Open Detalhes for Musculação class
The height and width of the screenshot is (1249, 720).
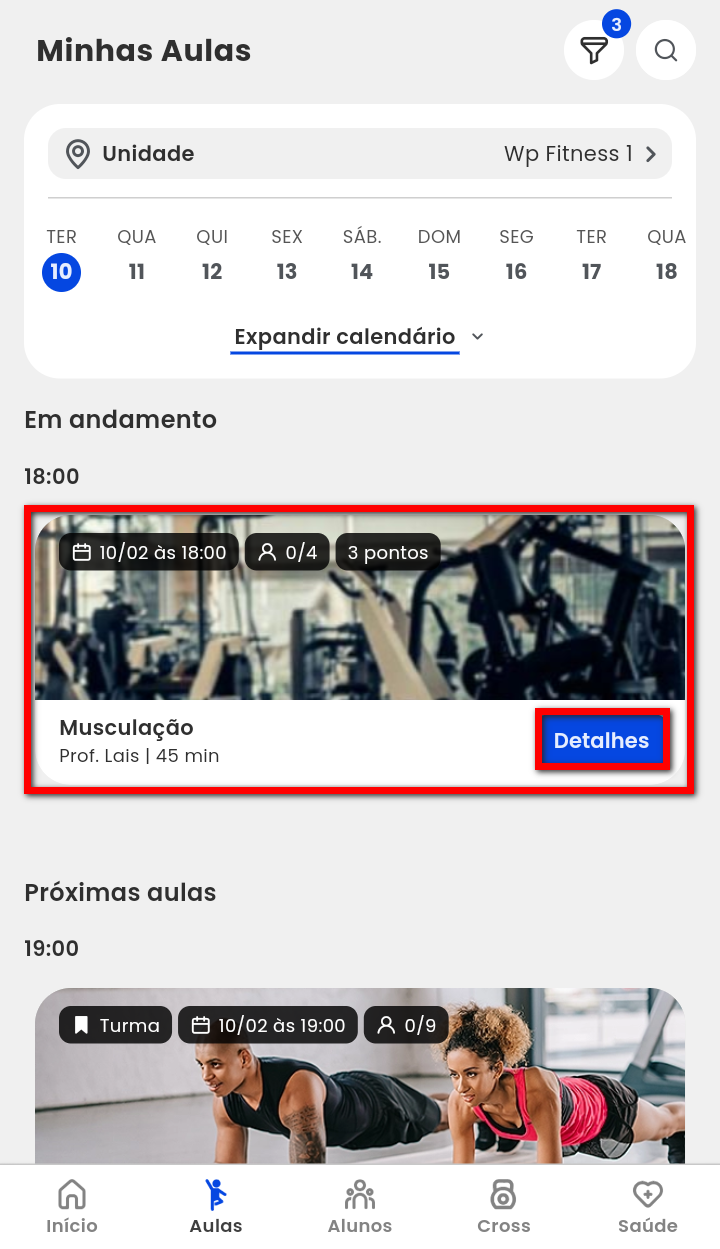[601, 741]
